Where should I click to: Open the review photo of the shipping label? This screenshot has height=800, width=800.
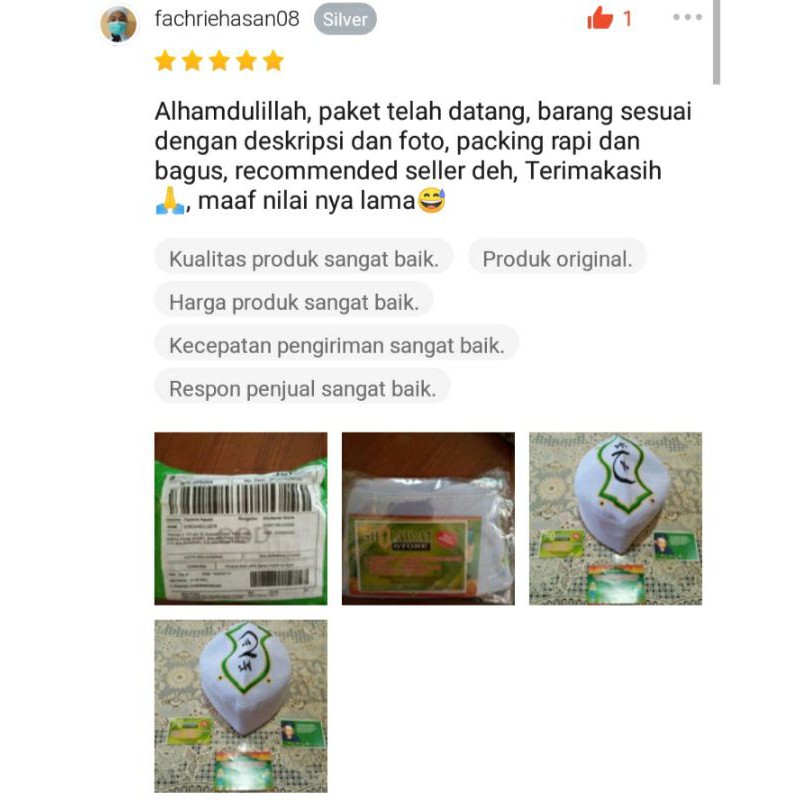(x=240, y=518)
